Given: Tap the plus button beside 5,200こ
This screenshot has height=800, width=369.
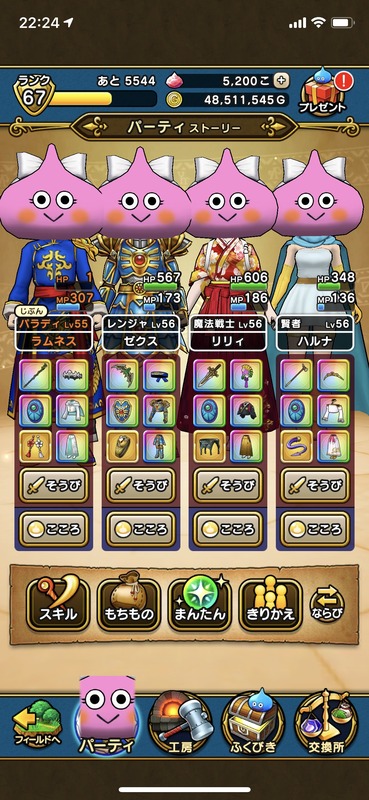Looking at the screenshot, I should pyautogui.click(x=281, y=80).
